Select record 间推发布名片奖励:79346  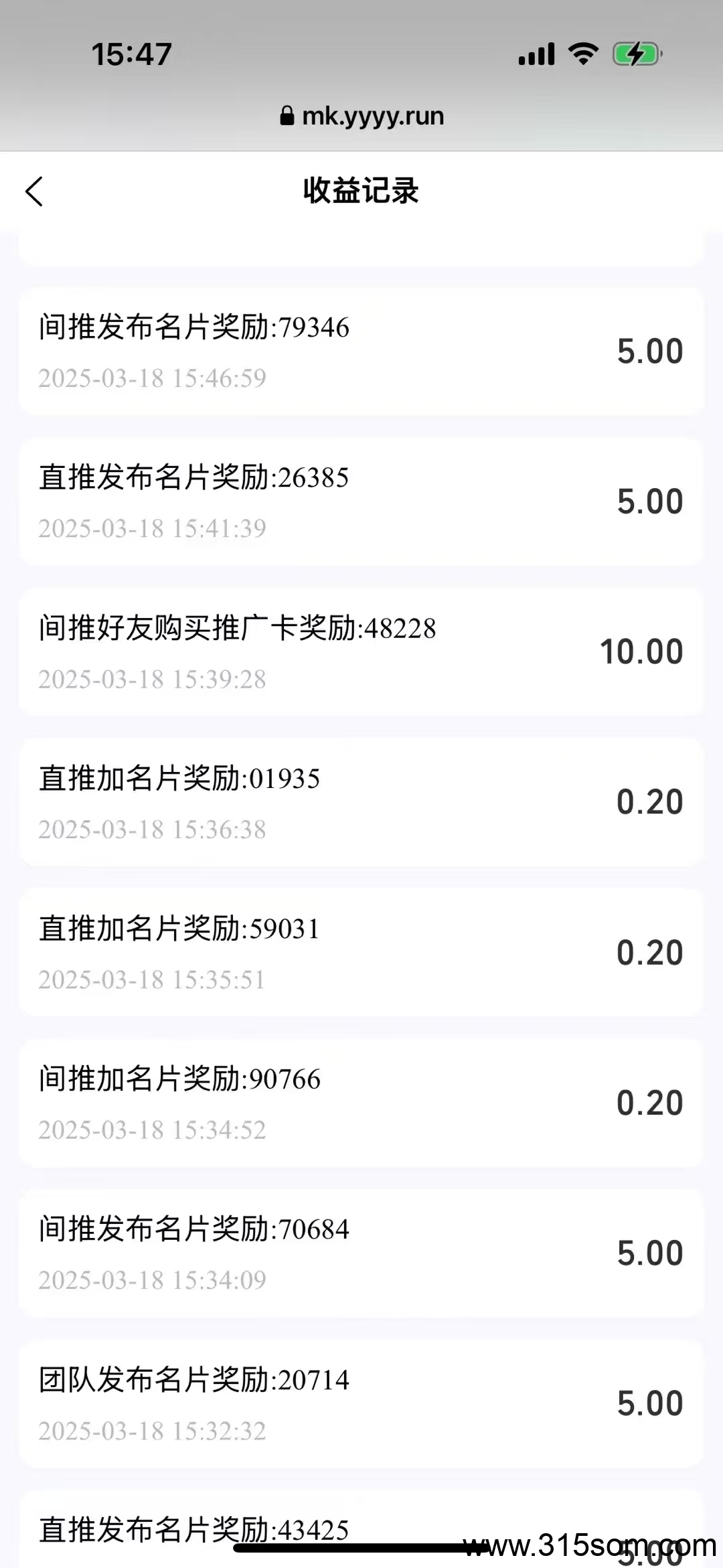(x=361, y=349)
